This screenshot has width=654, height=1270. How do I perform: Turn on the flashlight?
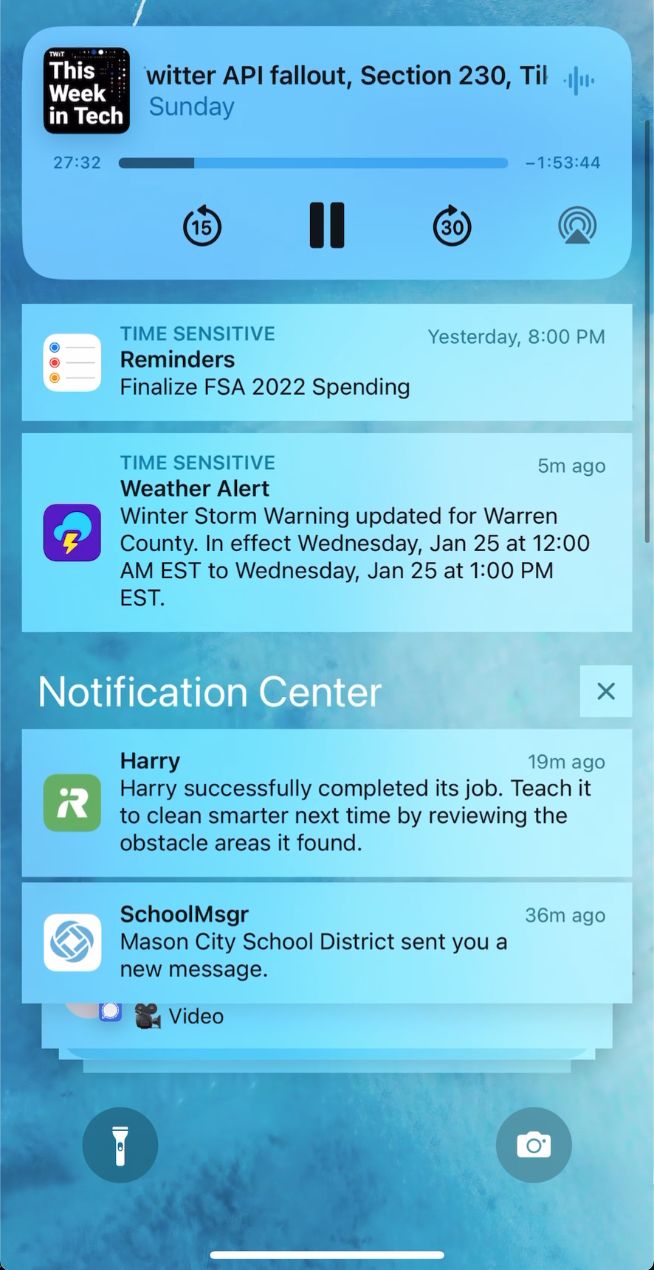pos(120,1145)
